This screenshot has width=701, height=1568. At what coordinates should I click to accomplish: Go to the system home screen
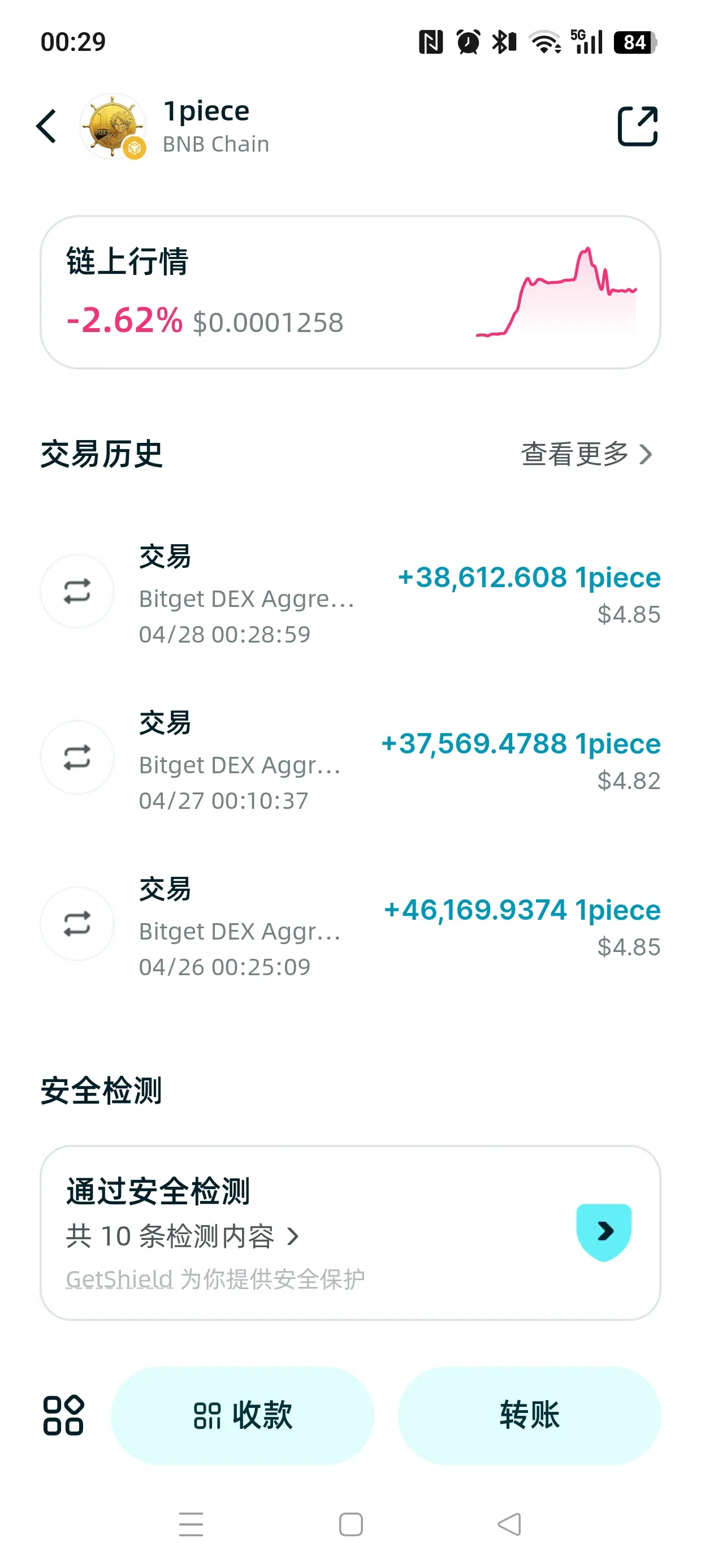coord(350,1524)
